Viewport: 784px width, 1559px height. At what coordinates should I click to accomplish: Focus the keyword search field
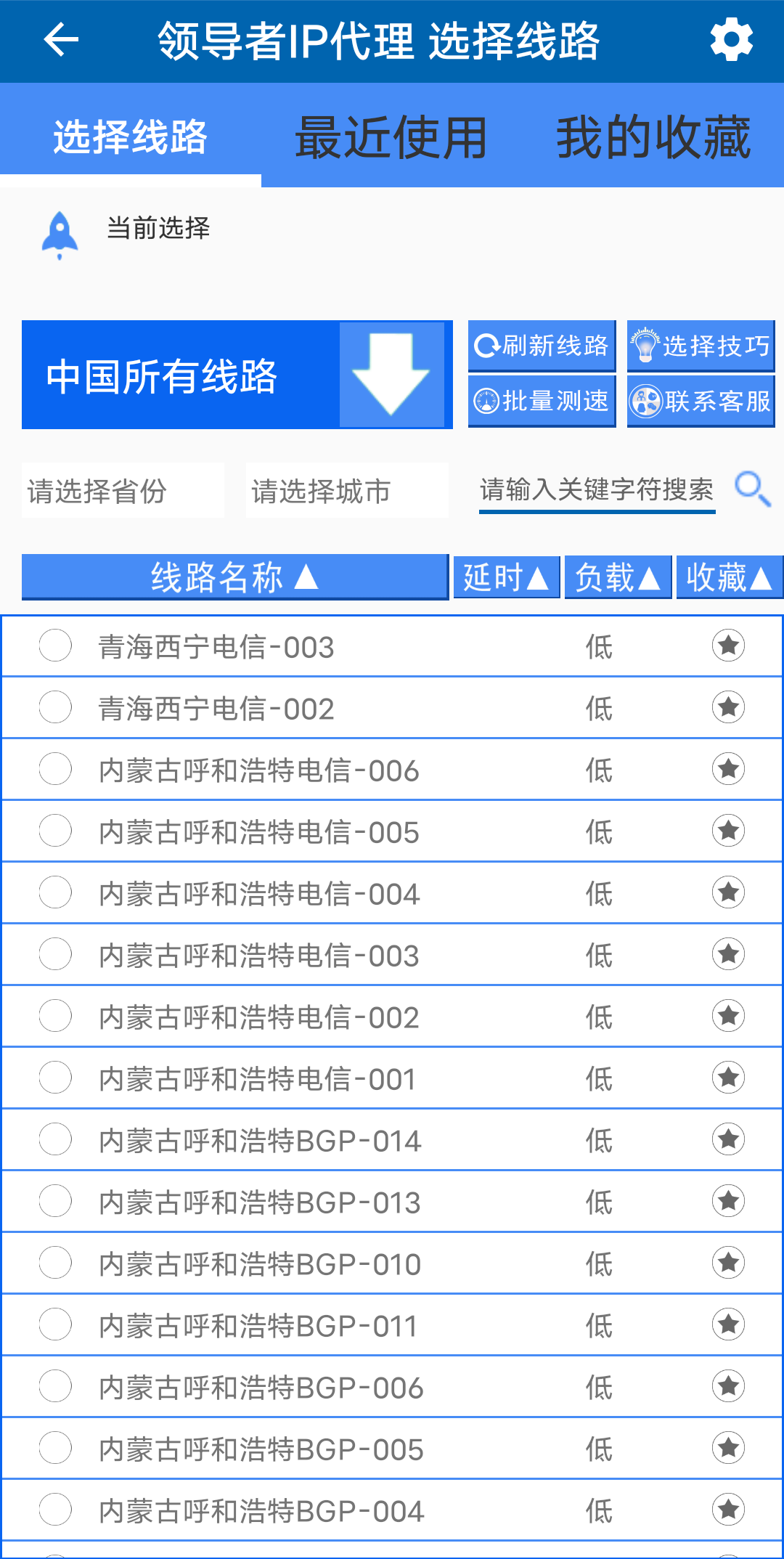point(597,490)
